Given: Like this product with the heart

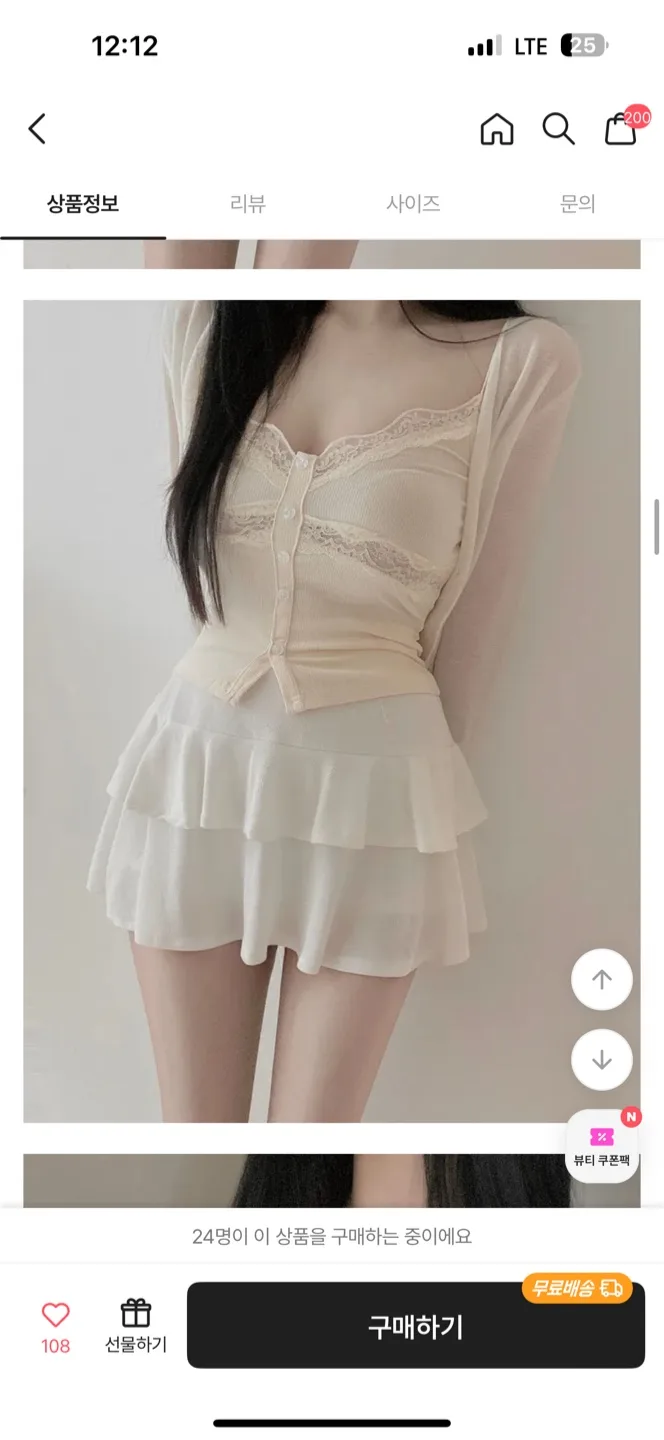Looking at the screenshot, I should [x=56, y=1314].
